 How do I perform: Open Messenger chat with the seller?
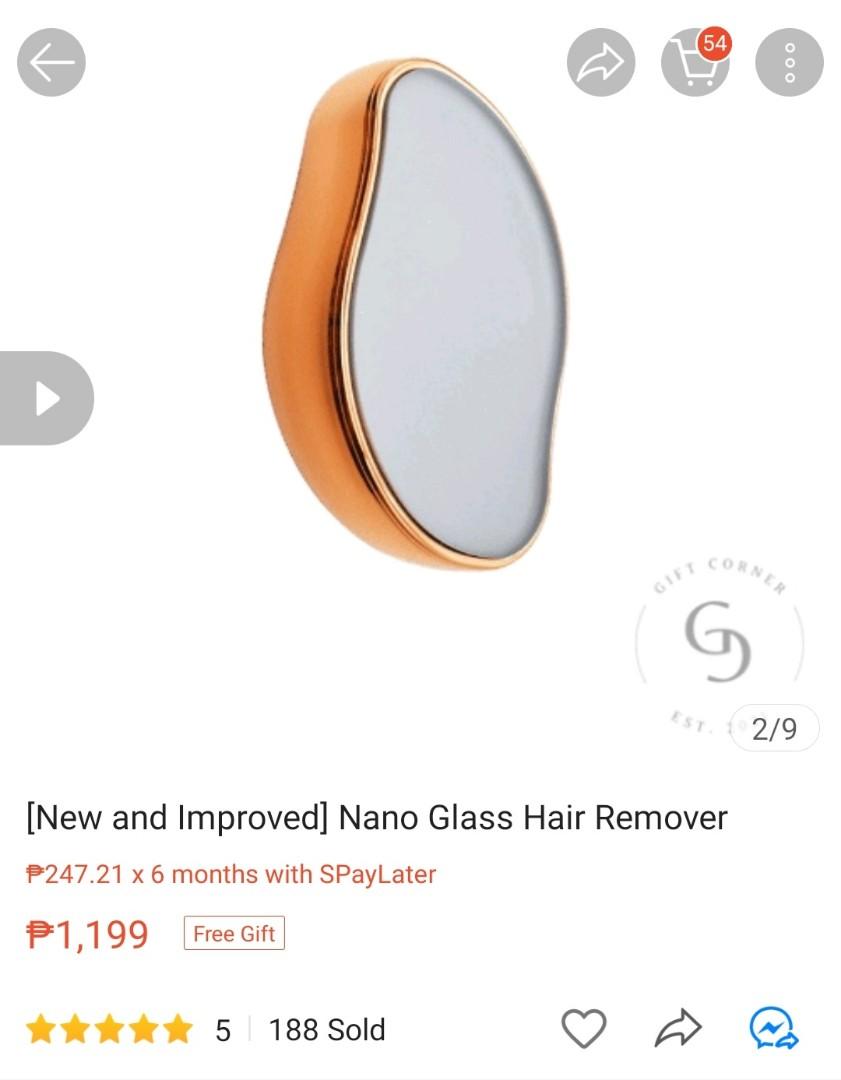click(x=769, y=1027)
